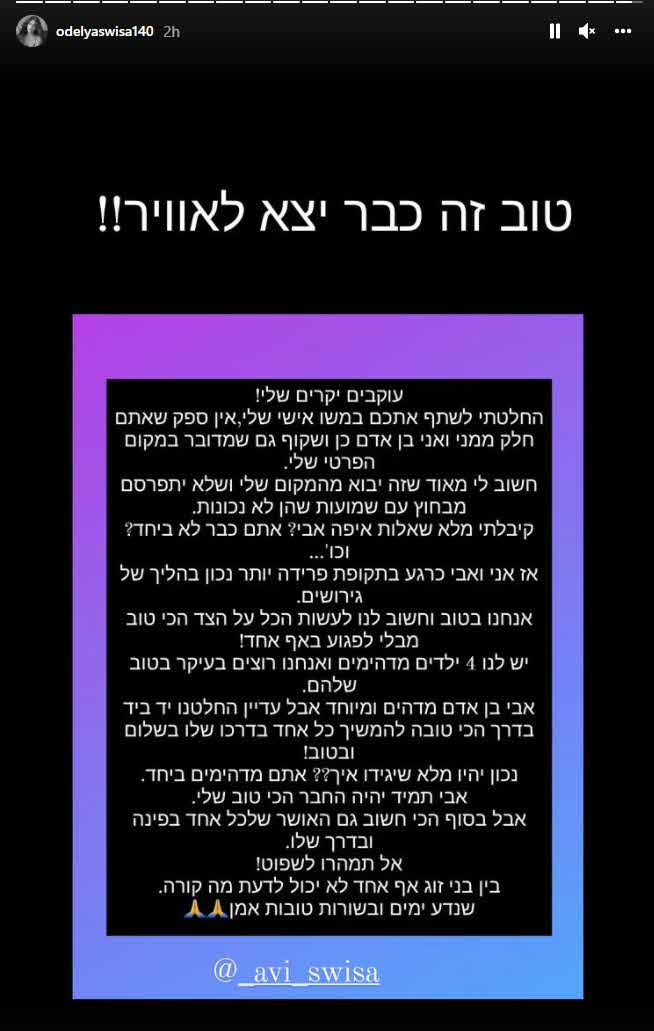This screenshot has width=654, height=1031.
Task: Open the odelyaswisa140 username link
Action: click(x=104, y=32)
